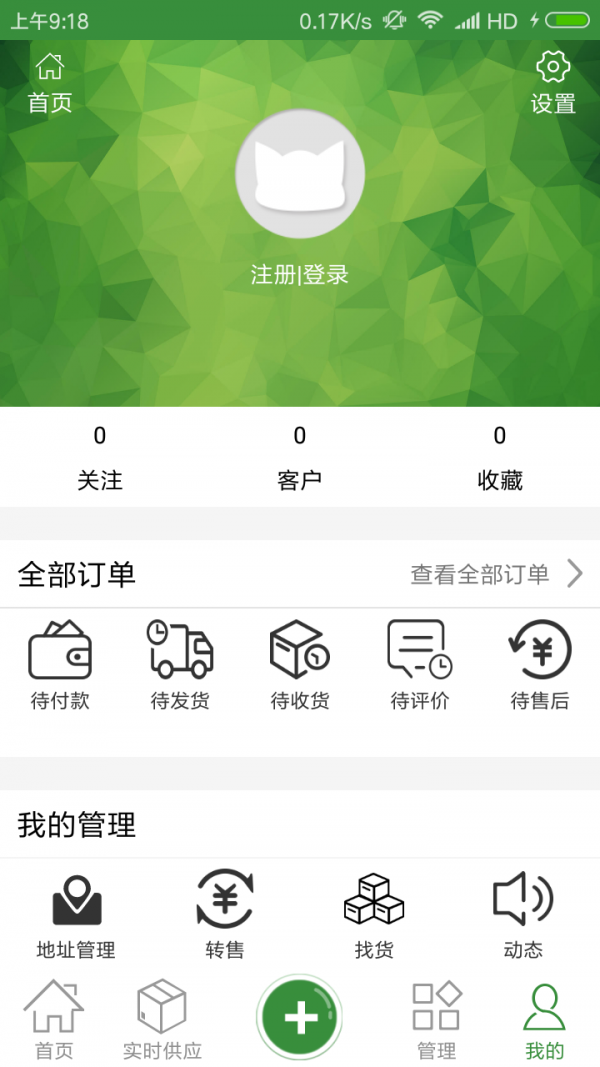Viewport: 600px width, 1067px height.
Task: Tap the cat avatar placeholder
Action: (300, 174)
